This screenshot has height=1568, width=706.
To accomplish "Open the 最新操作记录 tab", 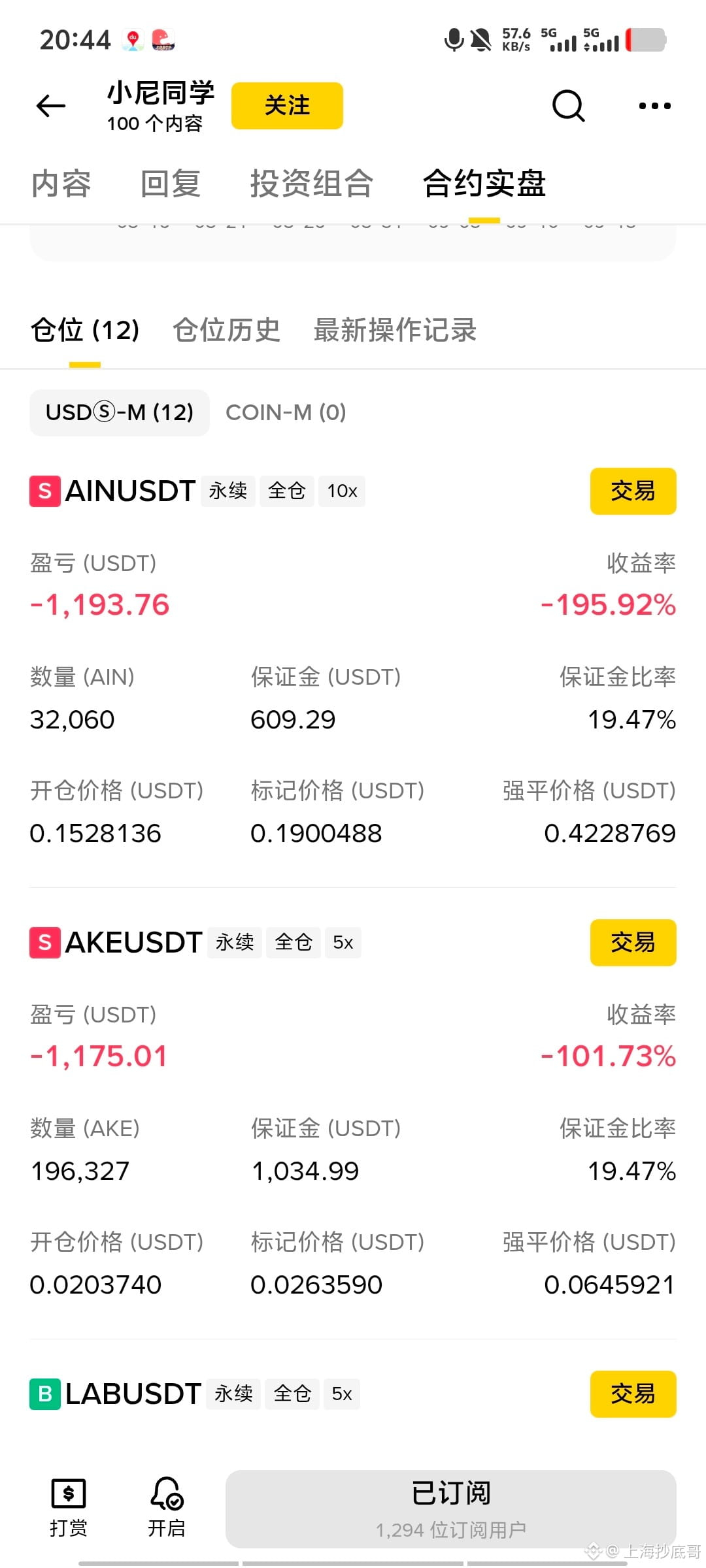I will (395, 330).
